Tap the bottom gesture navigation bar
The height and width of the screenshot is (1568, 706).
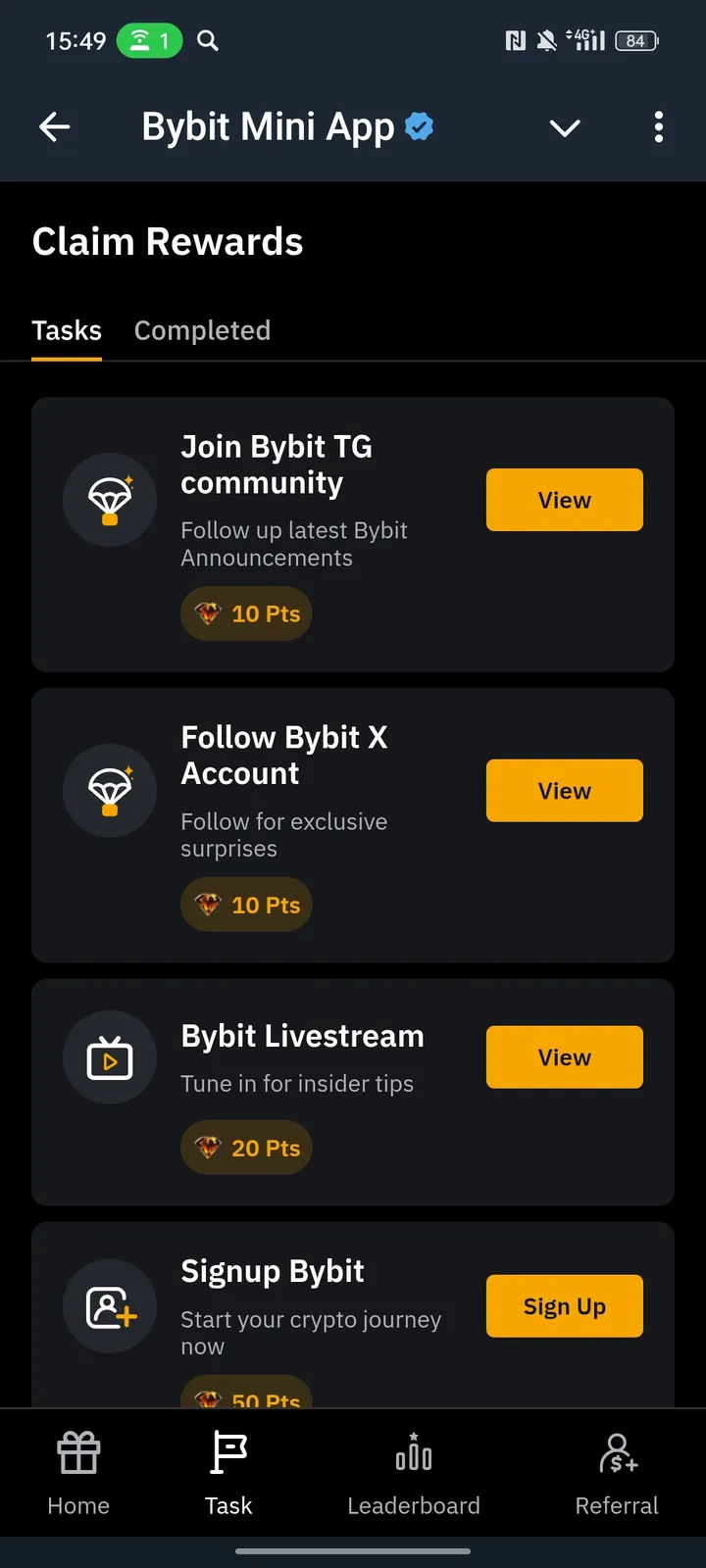click(353, 1551)
